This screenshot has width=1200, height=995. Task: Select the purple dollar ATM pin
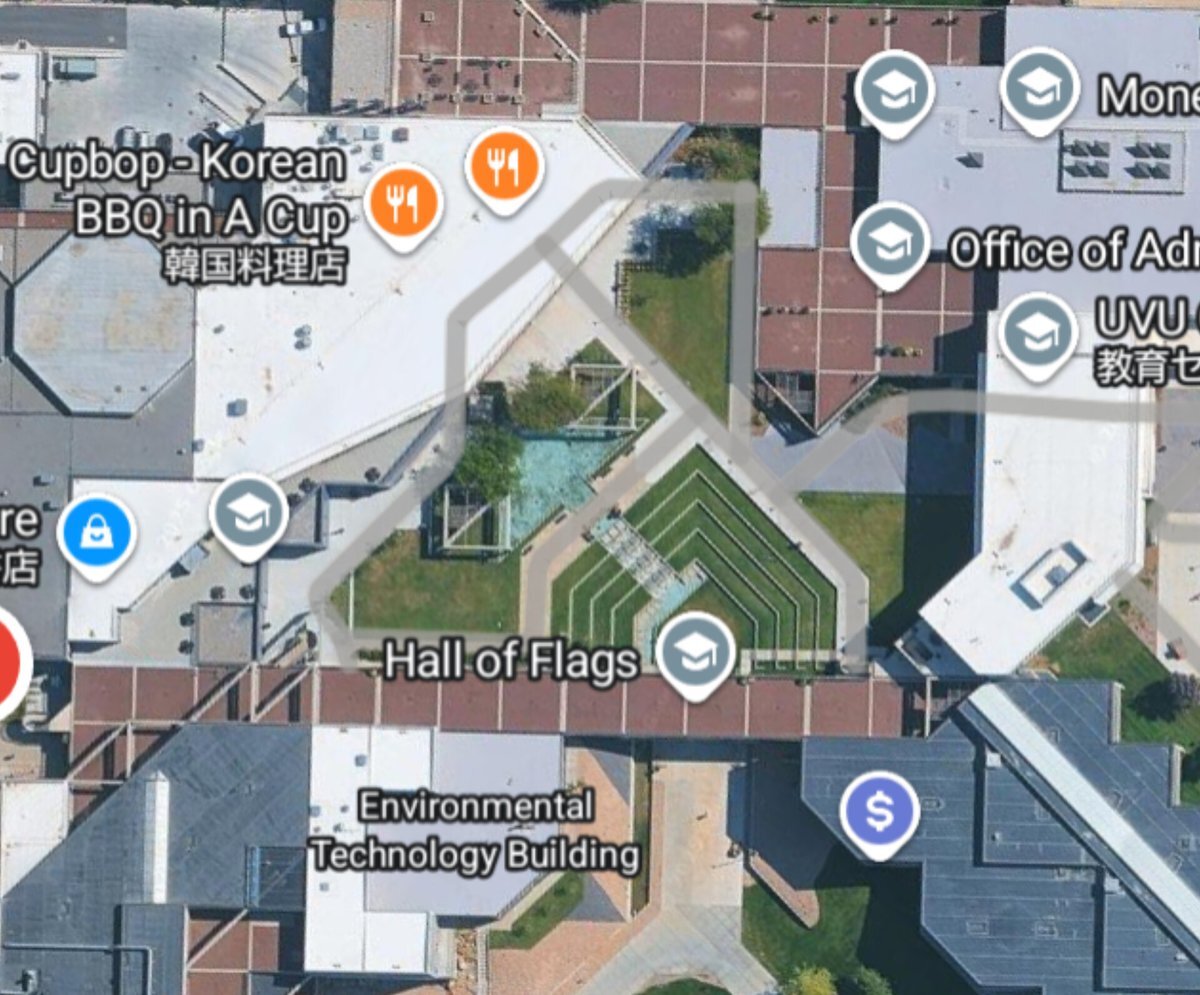[x=879, y=811]
